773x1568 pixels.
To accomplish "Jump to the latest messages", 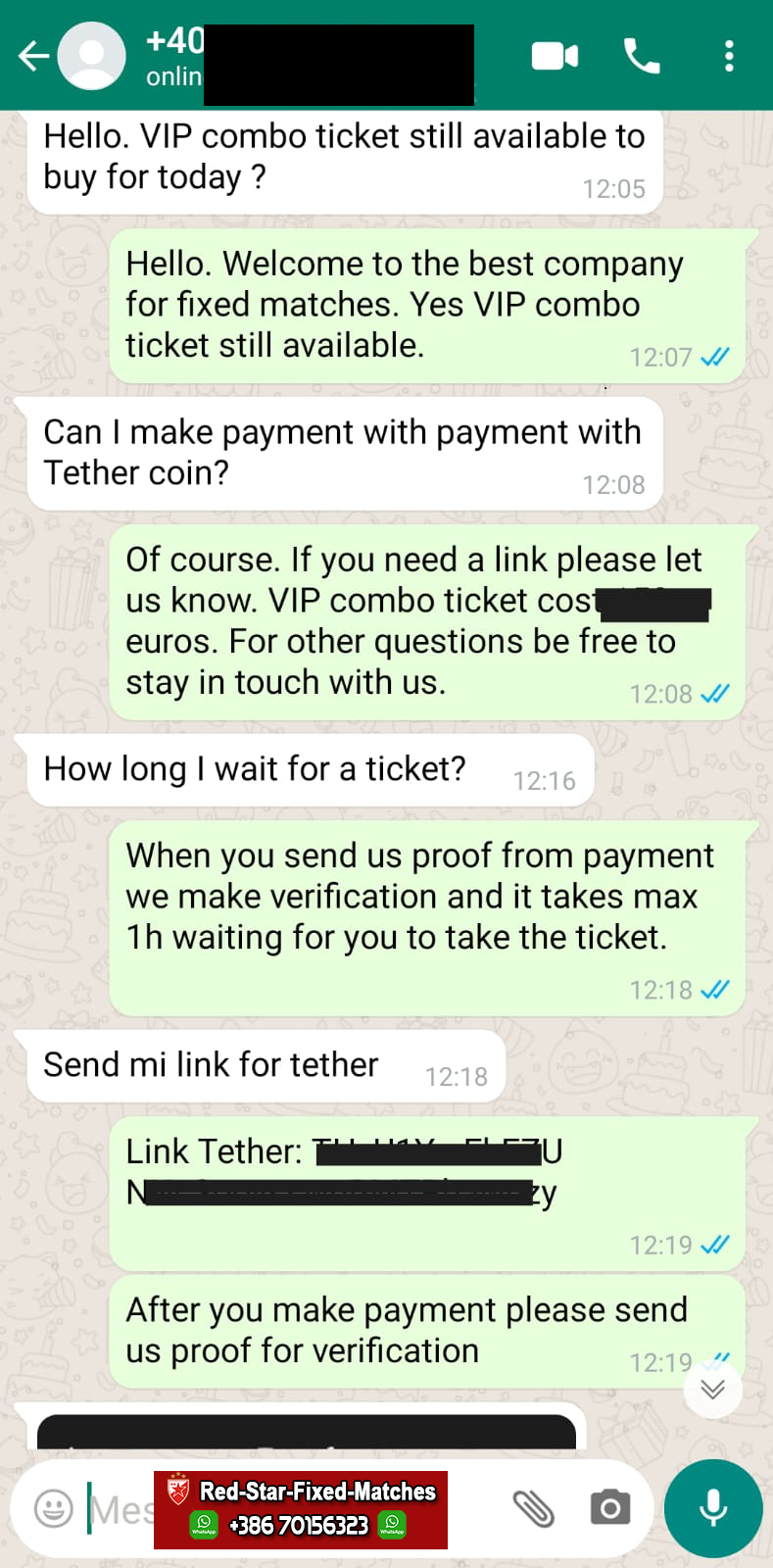I will (712, 1389).
